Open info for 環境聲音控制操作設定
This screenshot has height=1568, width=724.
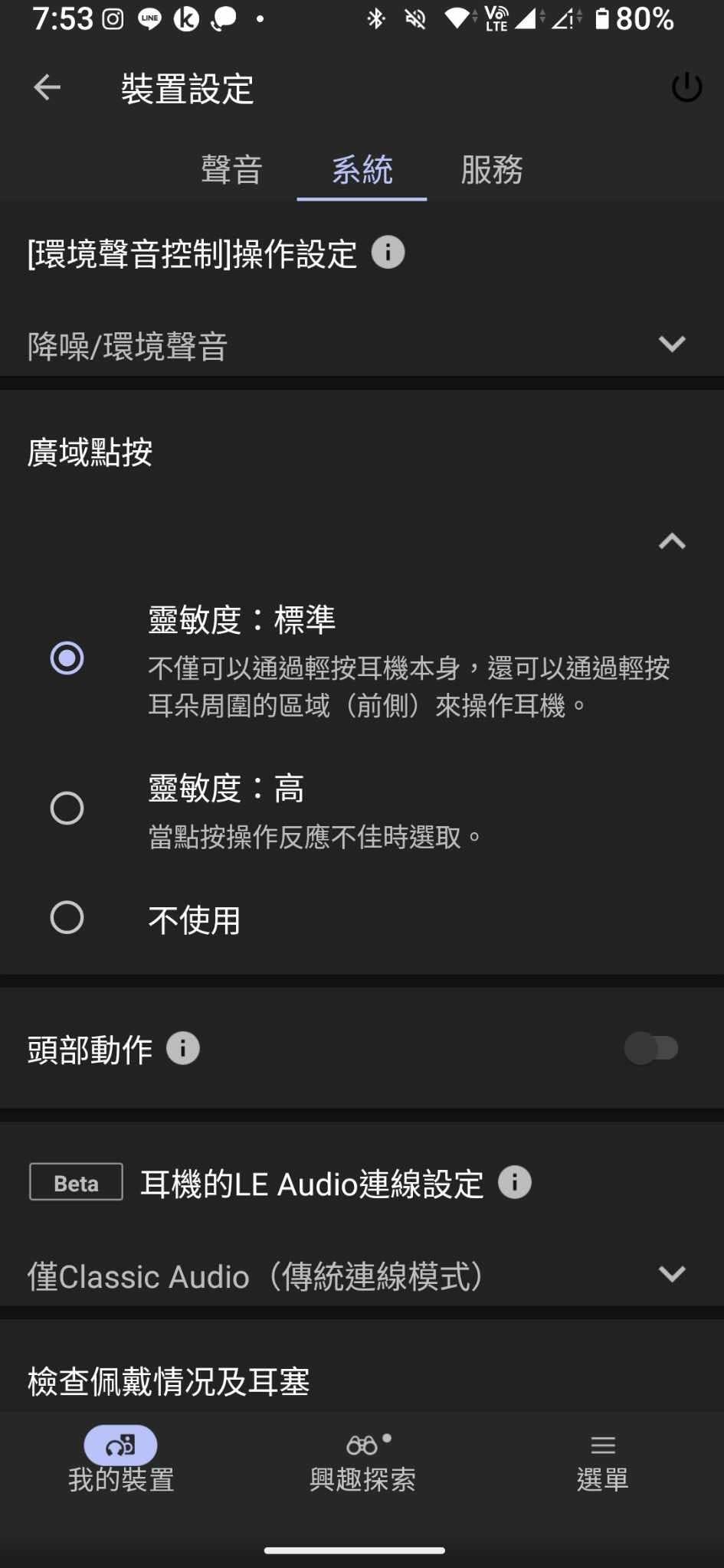tap(388, 253)
